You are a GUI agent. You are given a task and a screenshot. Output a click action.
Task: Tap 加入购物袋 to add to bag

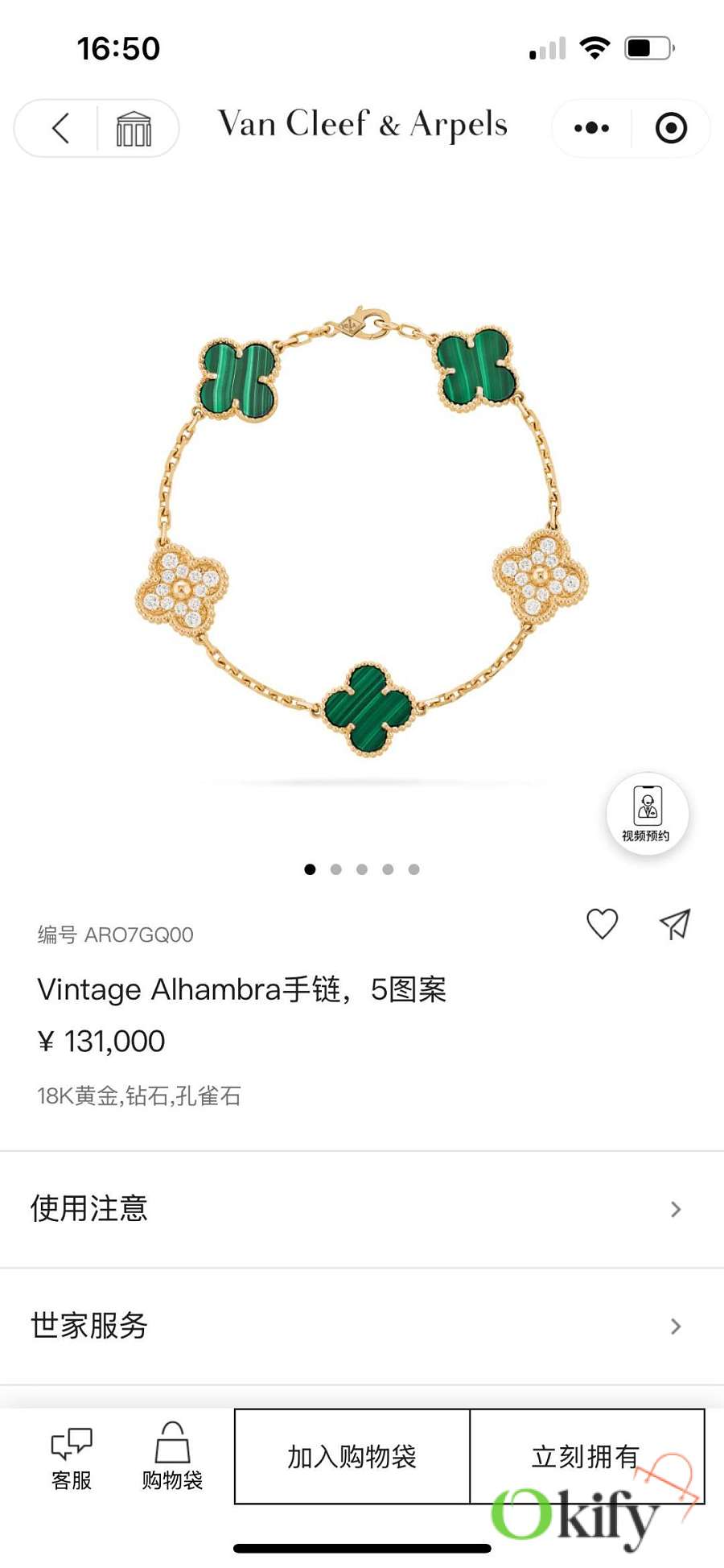click(352, 1456)
